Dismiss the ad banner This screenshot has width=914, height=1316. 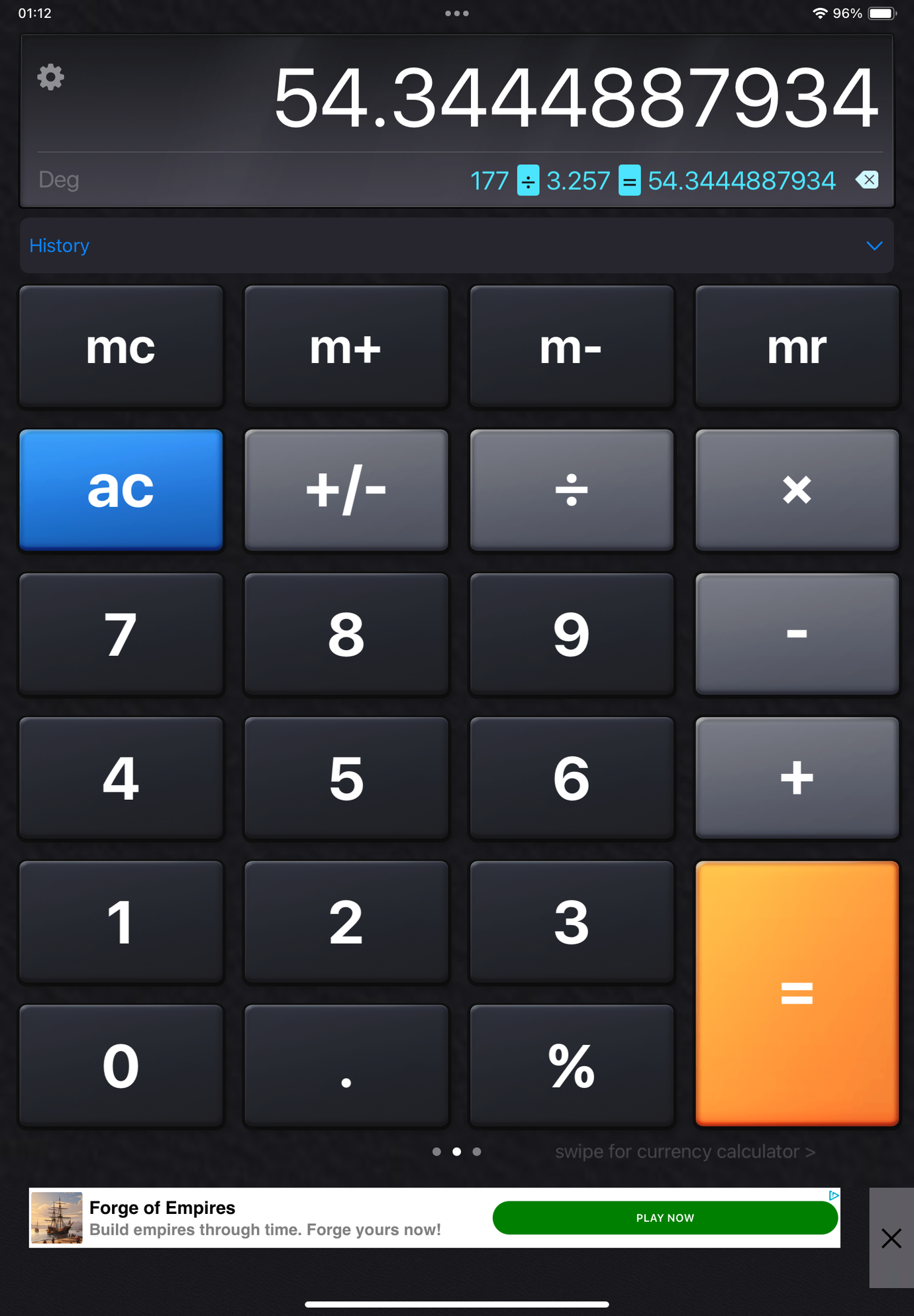click(891, 1238)
